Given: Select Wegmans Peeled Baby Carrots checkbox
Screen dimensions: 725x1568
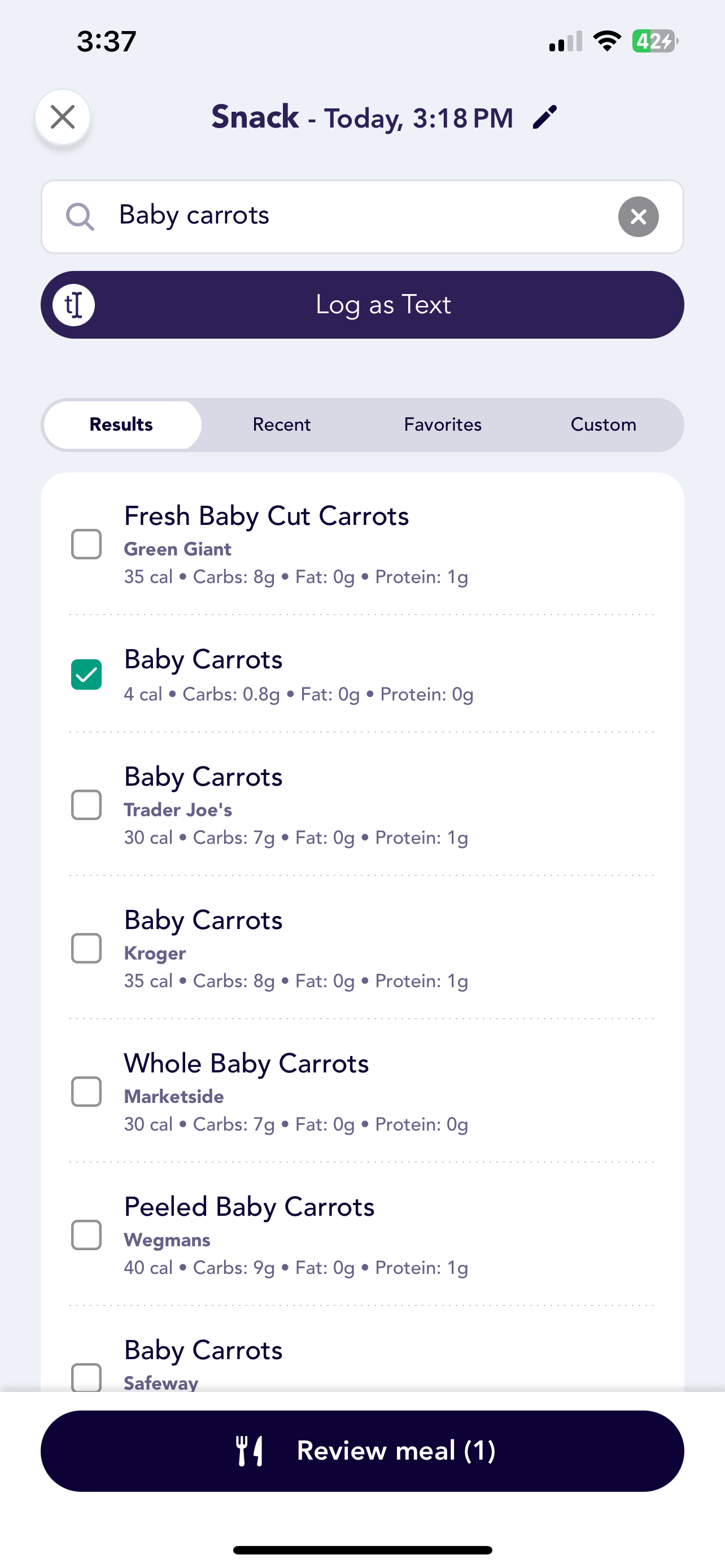Looking at the screenshot, I should [86, 1234].
